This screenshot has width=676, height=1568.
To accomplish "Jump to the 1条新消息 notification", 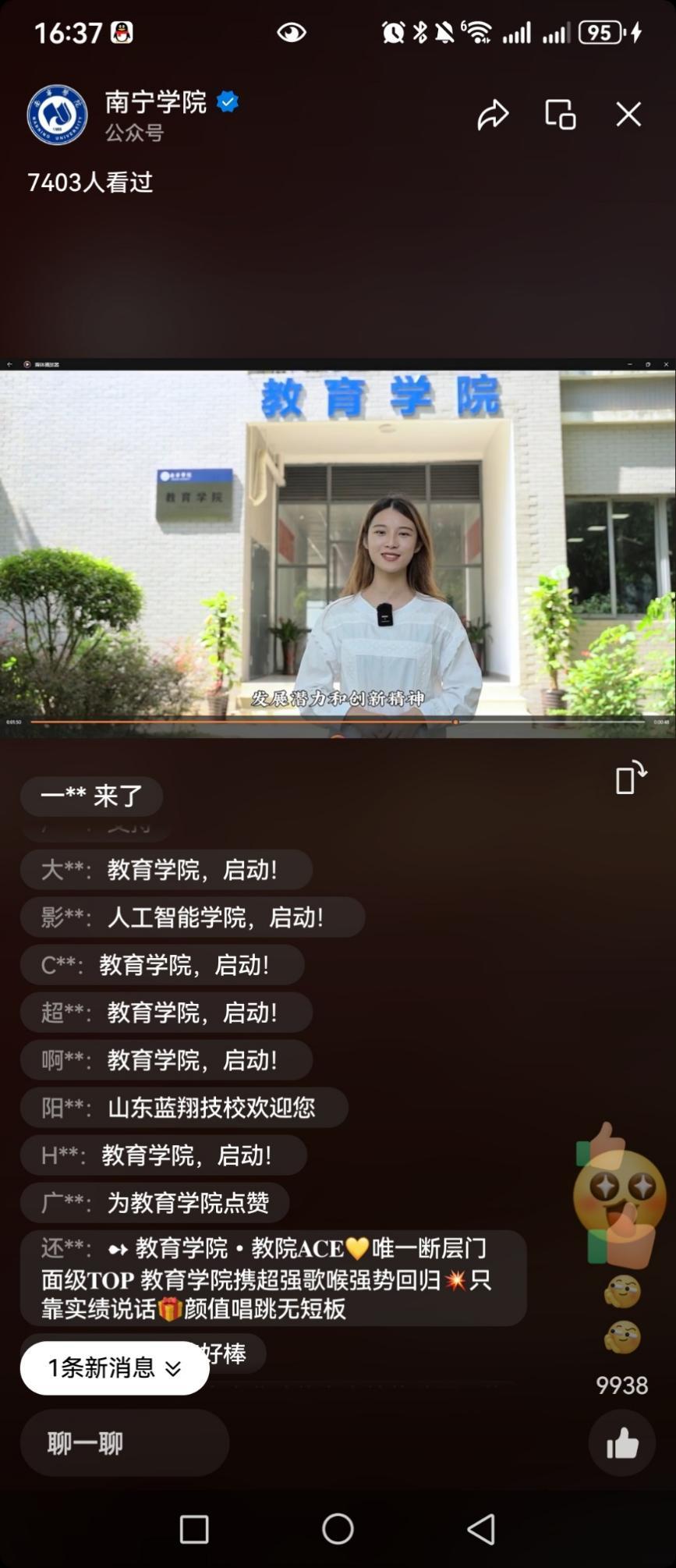I will (115, 1368).
